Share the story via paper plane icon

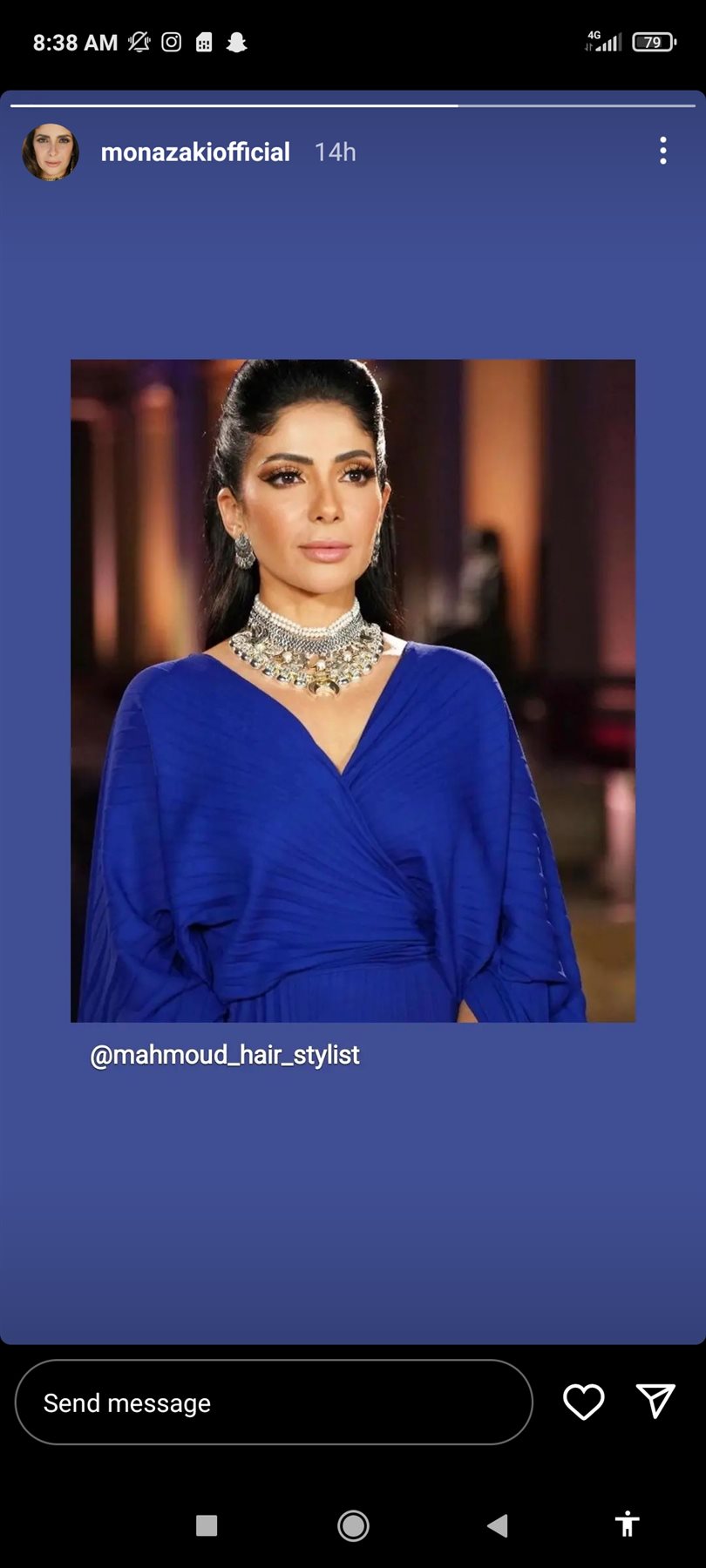pos(655,1401)
